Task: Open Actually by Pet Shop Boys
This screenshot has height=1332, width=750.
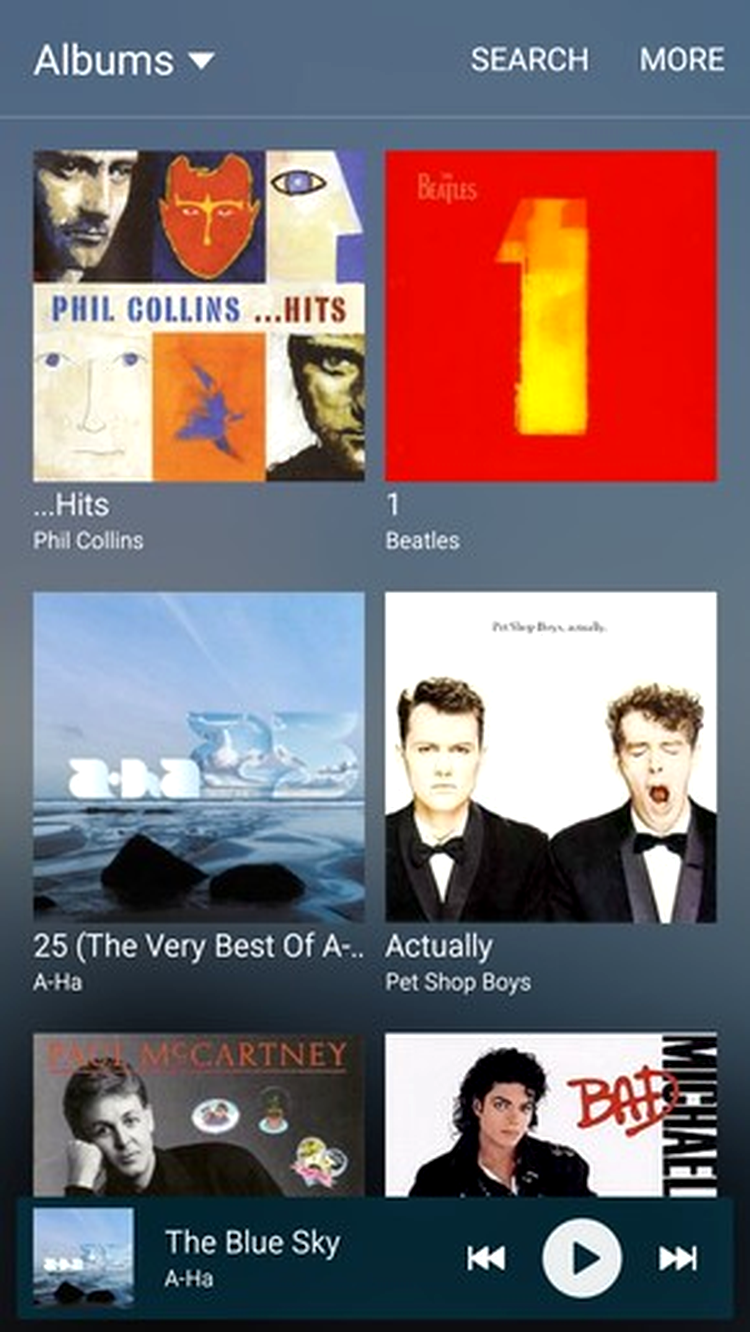Action: click(551, 757)
